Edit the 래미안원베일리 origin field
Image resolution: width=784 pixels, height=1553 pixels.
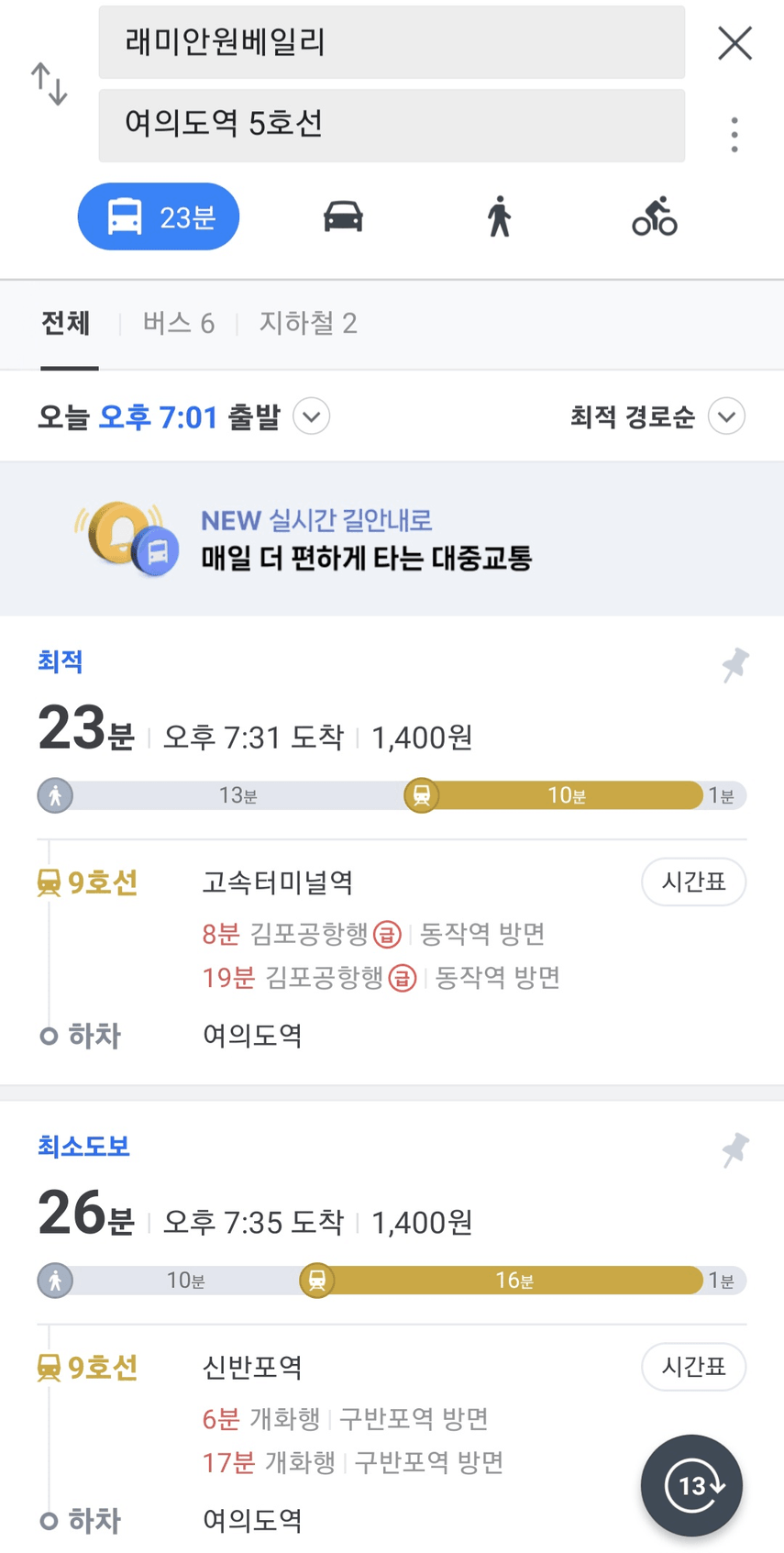point(392,42)
